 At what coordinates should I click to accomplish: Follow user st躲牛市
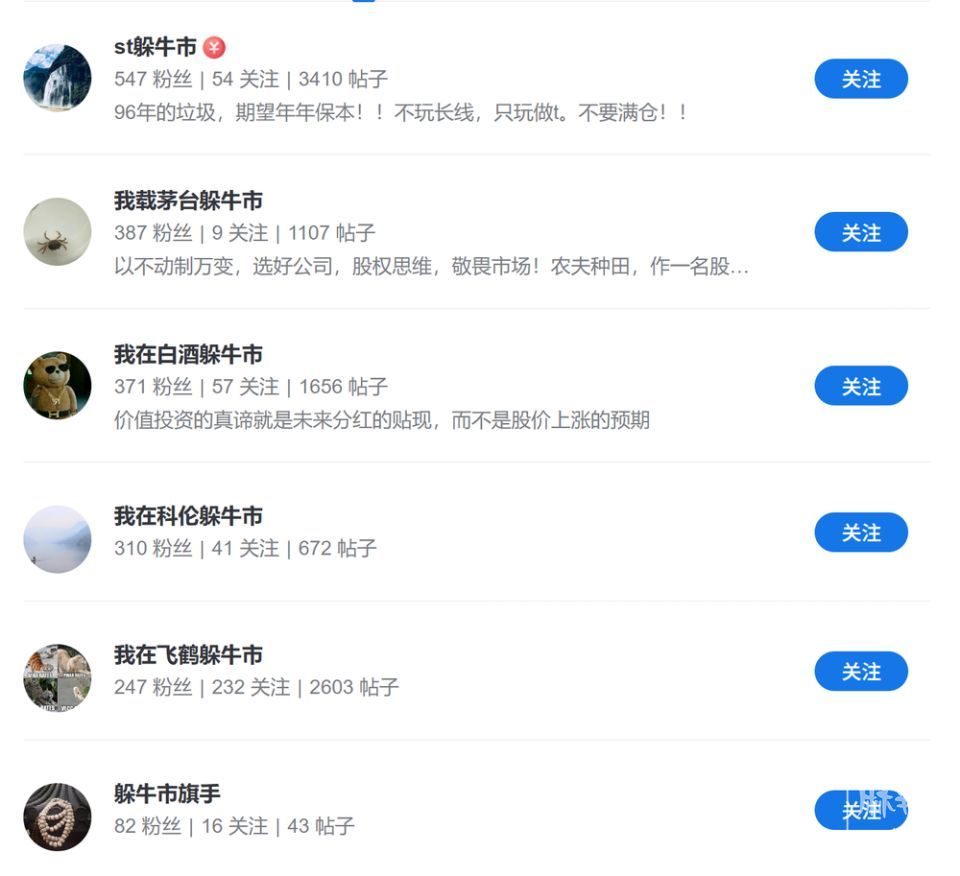[x=860, y=79]
